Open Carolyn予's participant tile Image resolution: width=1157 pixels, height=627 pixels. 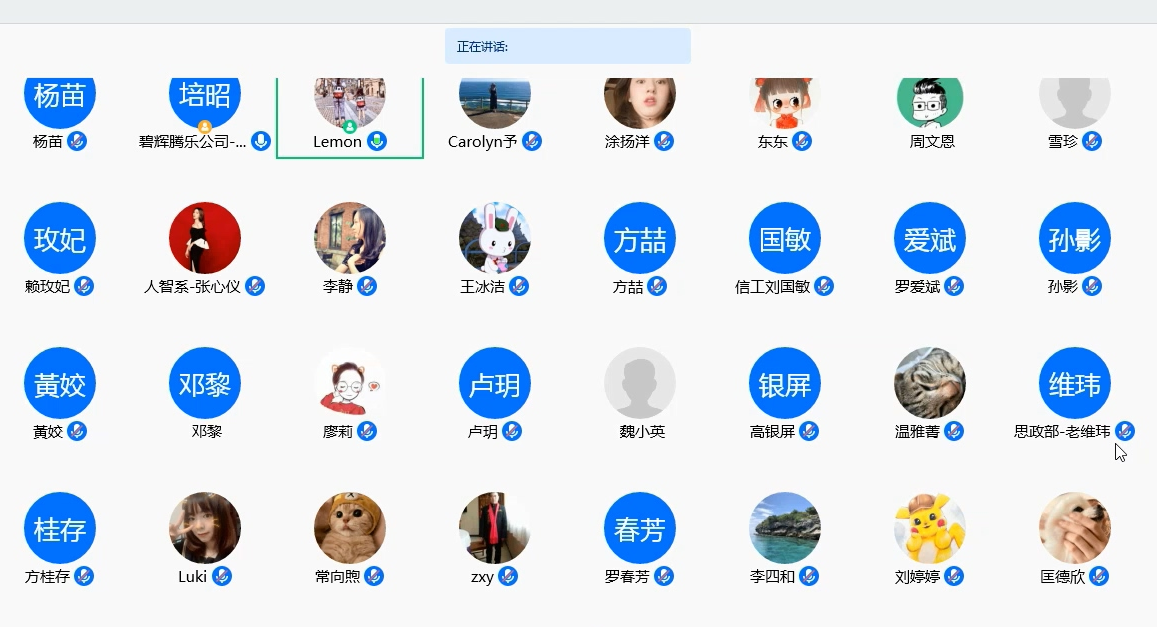495,102
